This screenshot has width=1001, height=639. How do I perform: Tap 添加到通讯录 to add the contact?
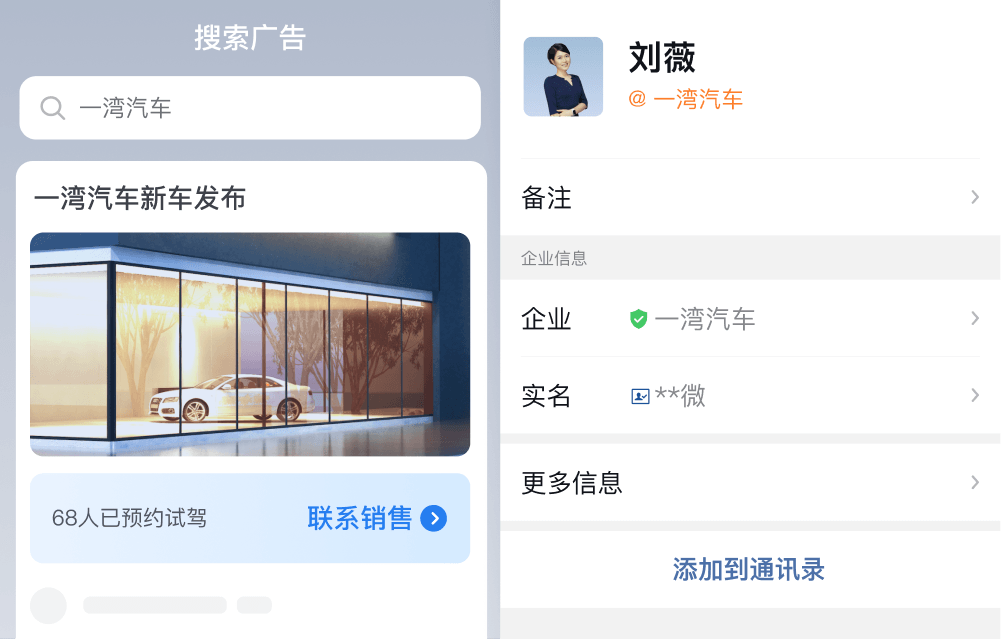(x=749, y=570)
